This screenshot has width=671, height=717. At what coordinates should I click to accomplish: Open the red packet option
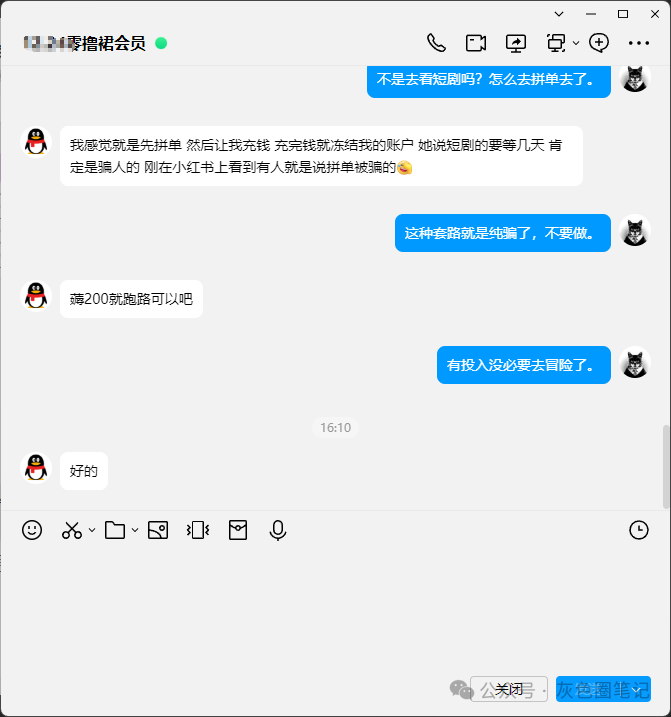(238, 530)
